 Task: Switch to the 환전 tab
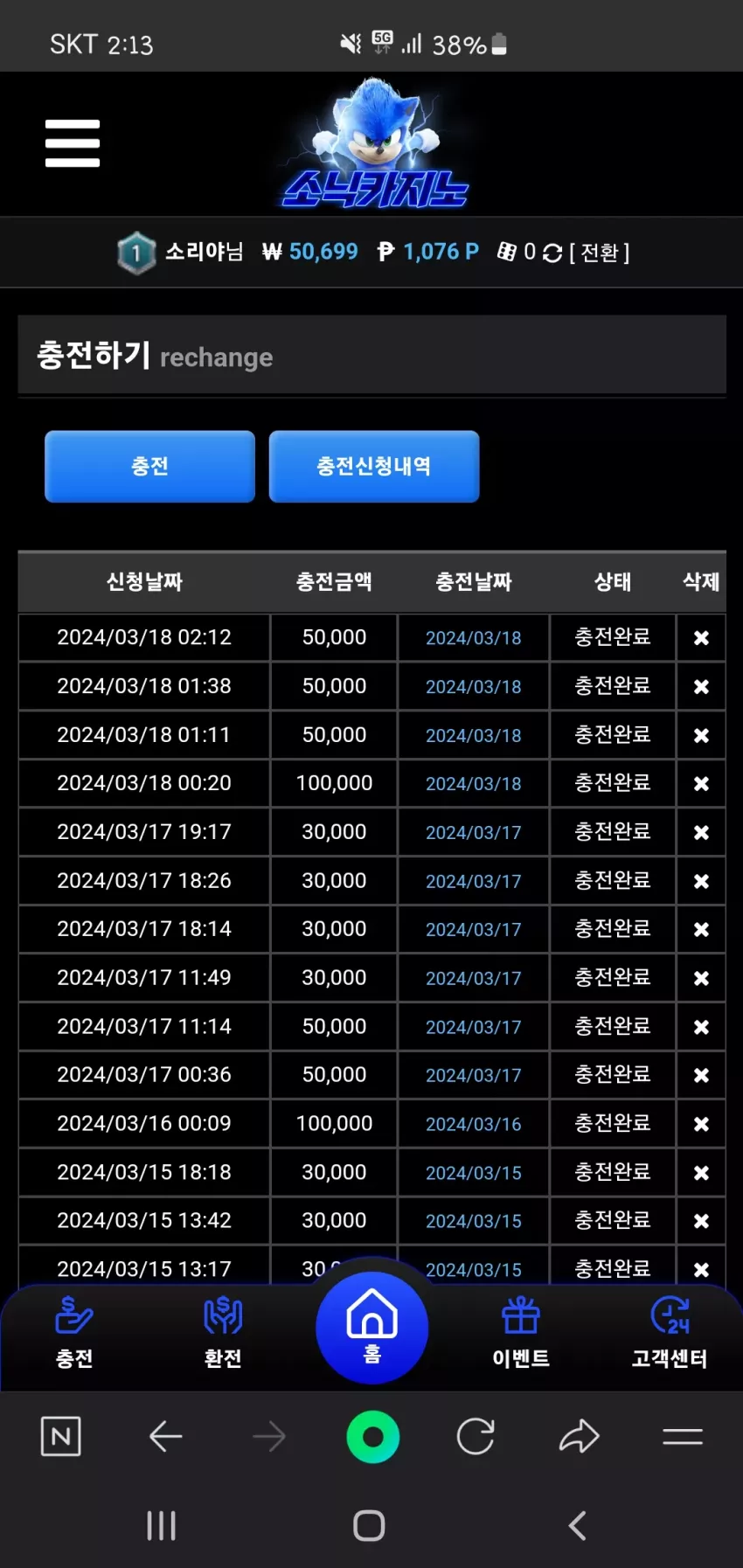[223, 1333]
